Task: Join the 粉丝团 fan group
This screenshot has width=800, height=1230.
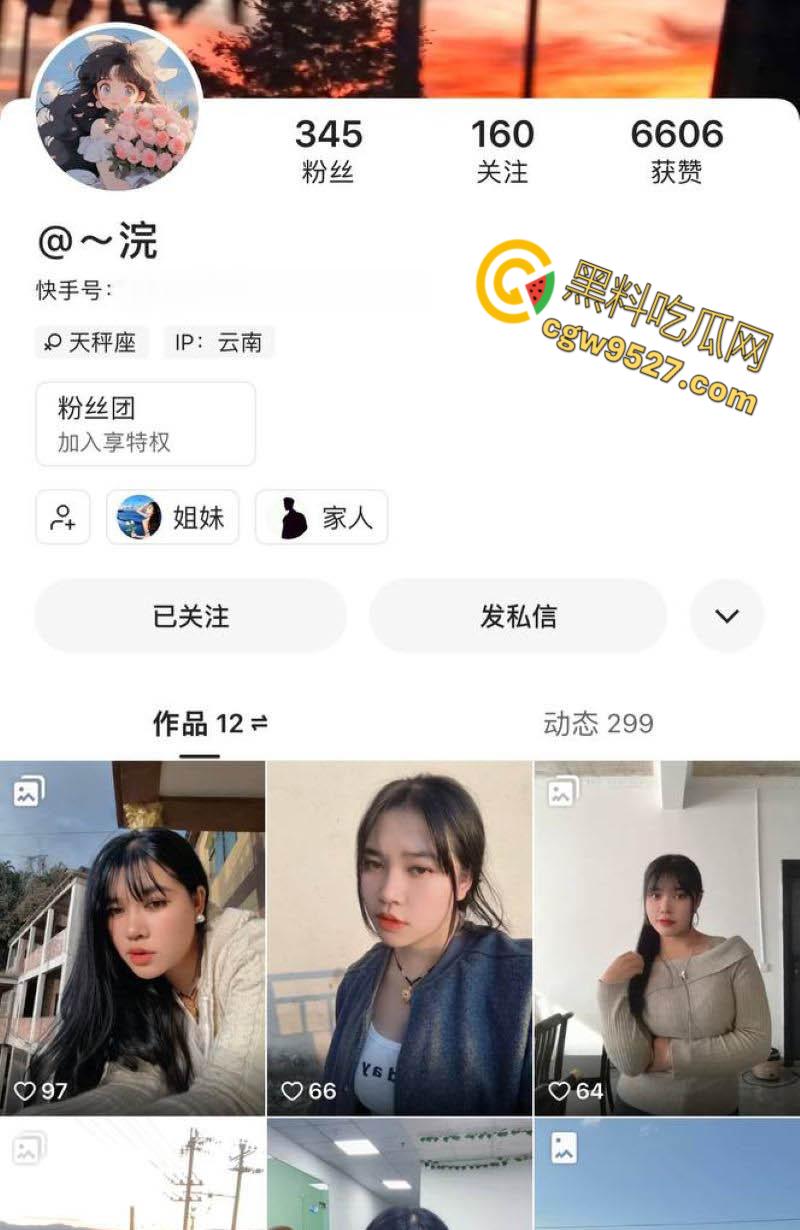Action: pos(145,424)
